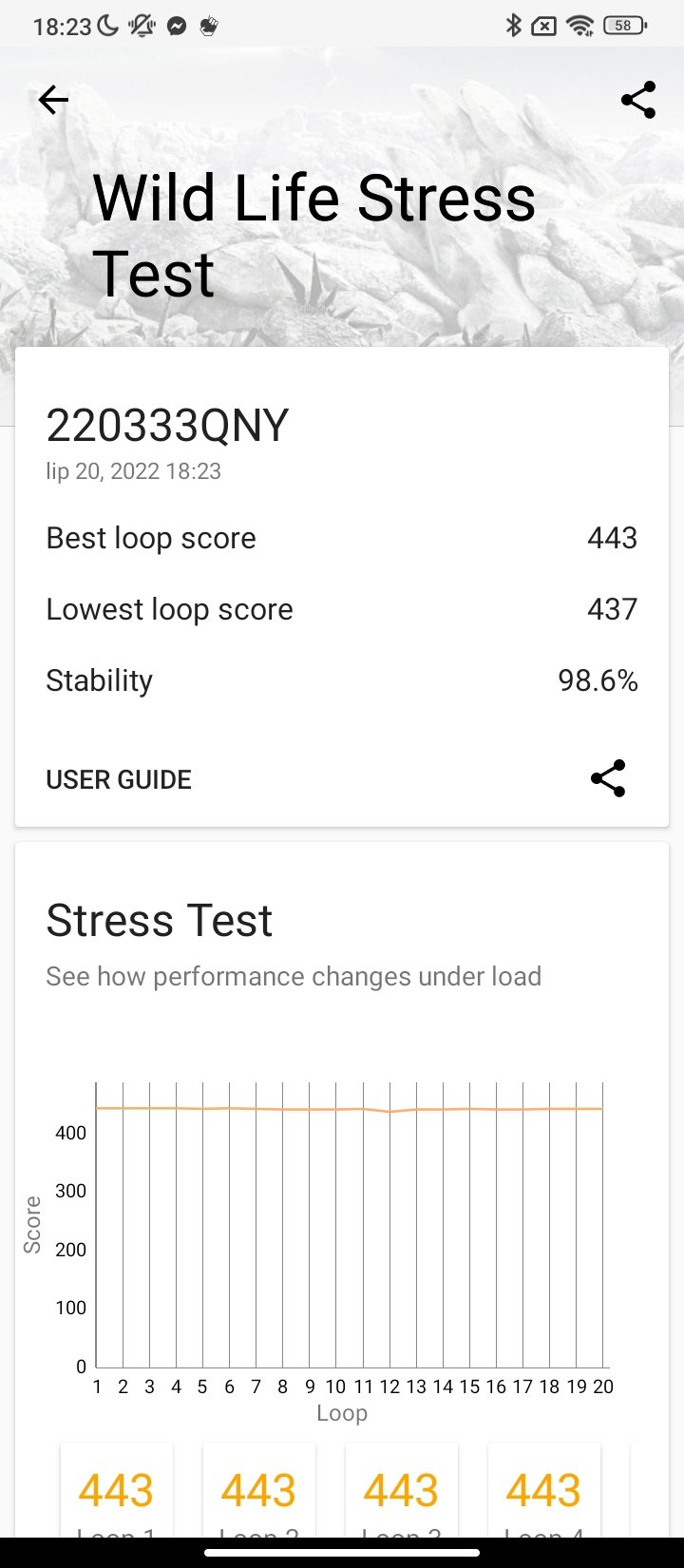Tap the share icon in the header

coord(637,100)
